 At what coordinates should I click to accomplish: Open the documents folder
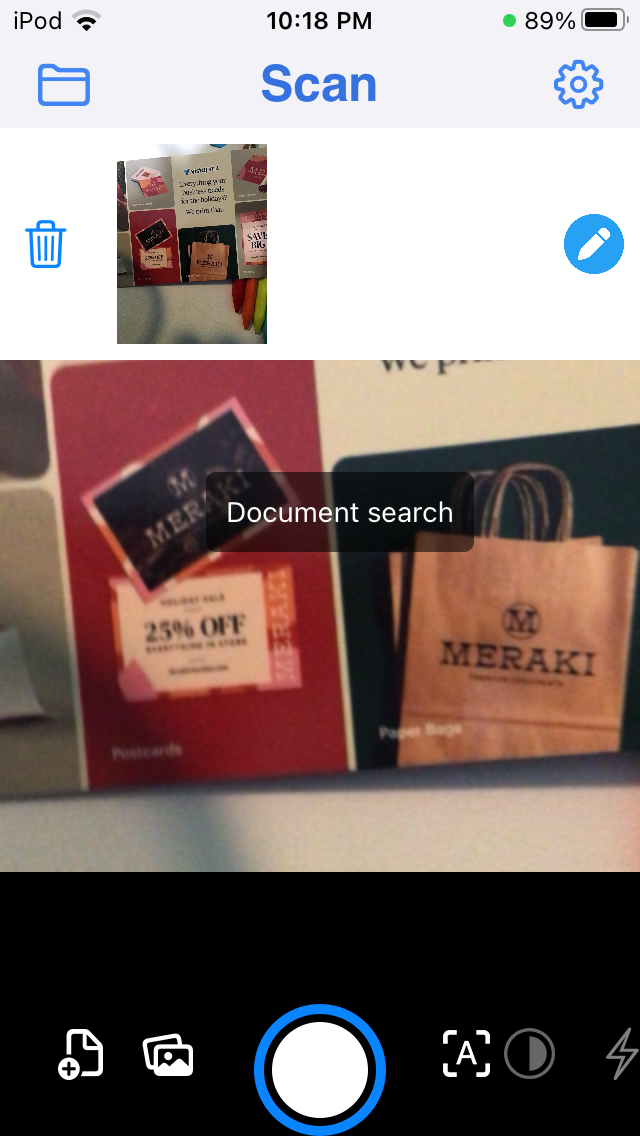click(64, 85)
